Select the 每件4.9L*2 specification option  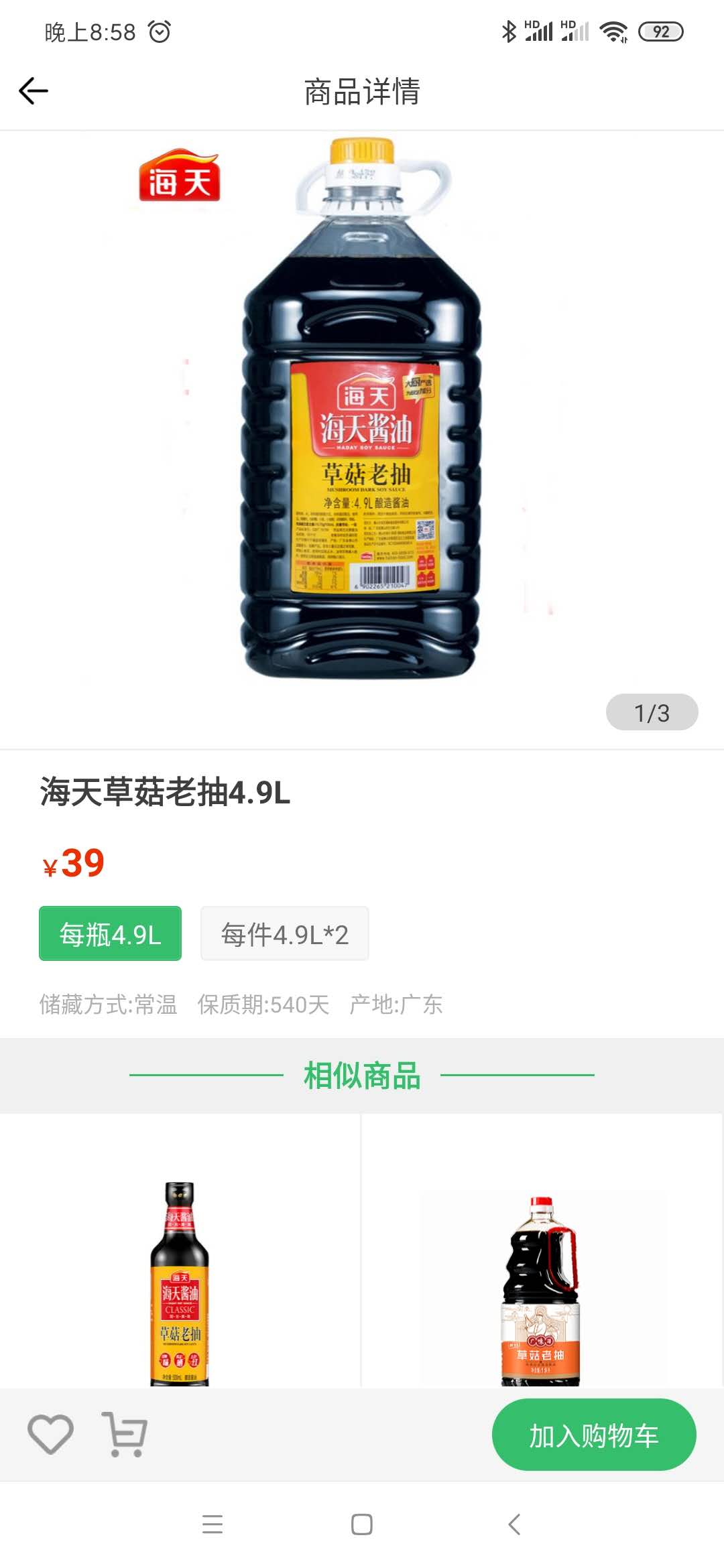pos(284,933)
